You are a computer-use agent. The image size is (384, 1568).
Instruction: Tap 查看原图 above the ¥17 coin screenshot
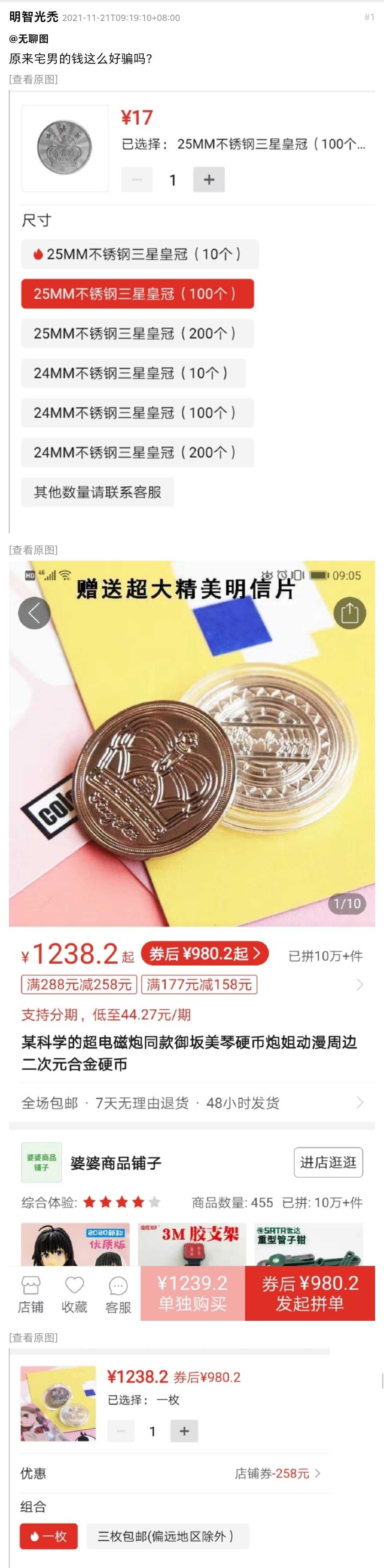(x=33, y=79)
